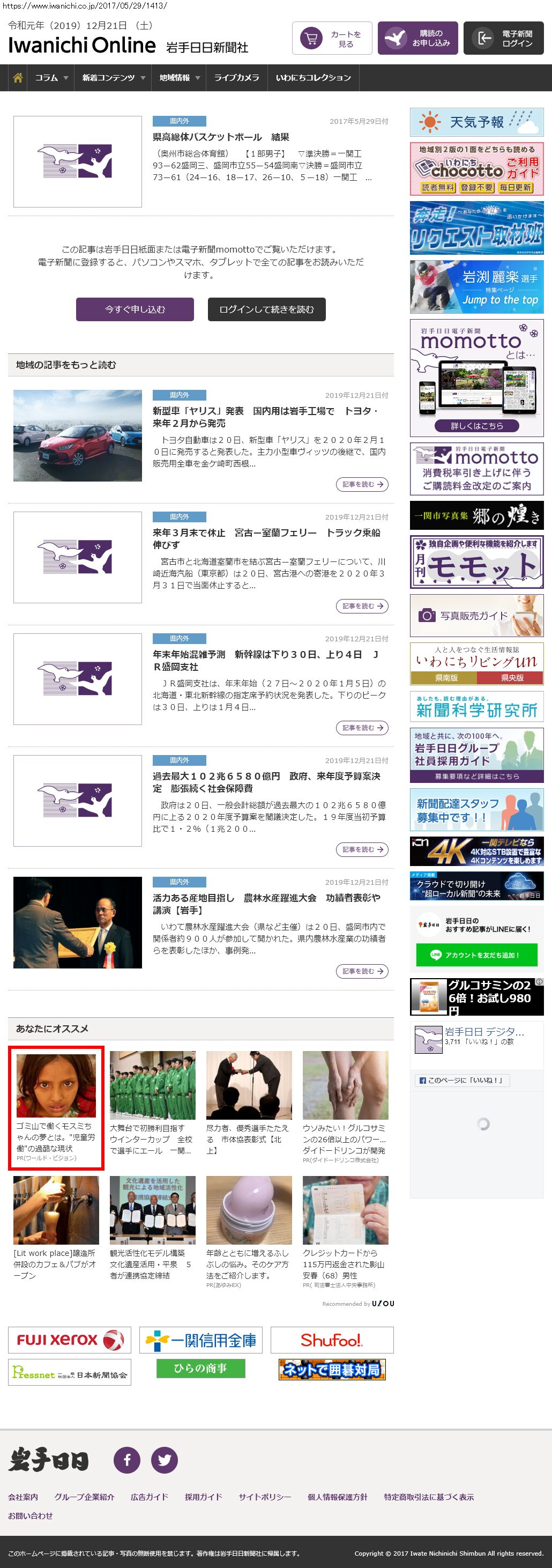The width and height of the screenshot is (552, 1568).
Task: Open ライブカメラ page
Action: [236, 77]
